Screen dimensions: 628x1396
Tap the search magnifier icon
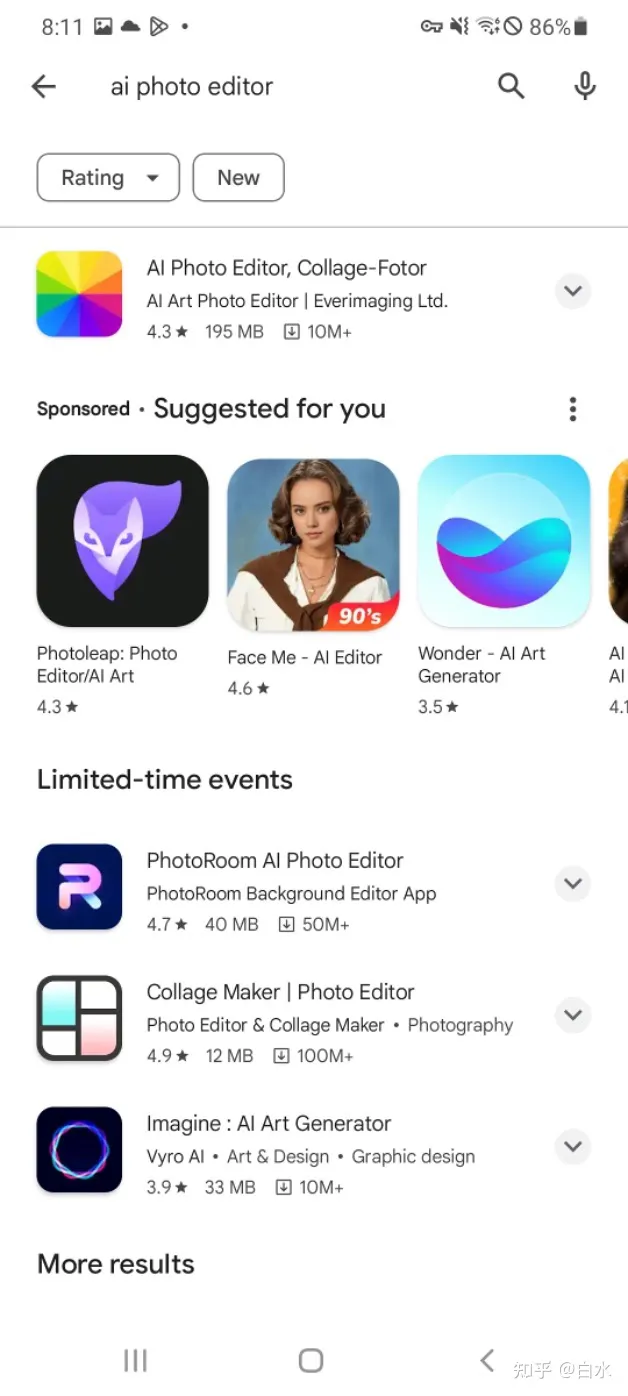511,87
